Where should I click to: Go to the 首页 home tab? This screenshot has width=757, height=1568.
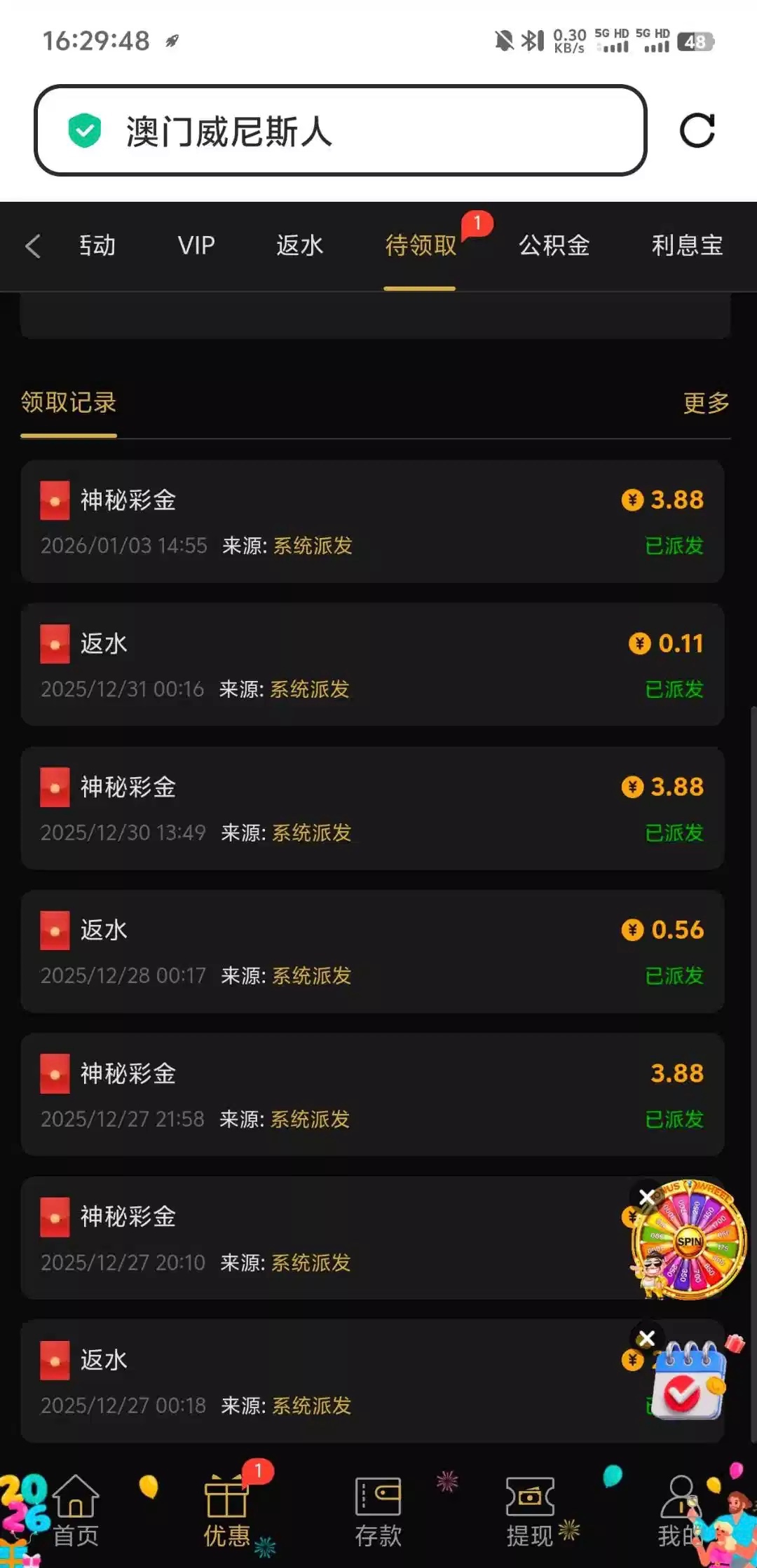(76, 1512)
